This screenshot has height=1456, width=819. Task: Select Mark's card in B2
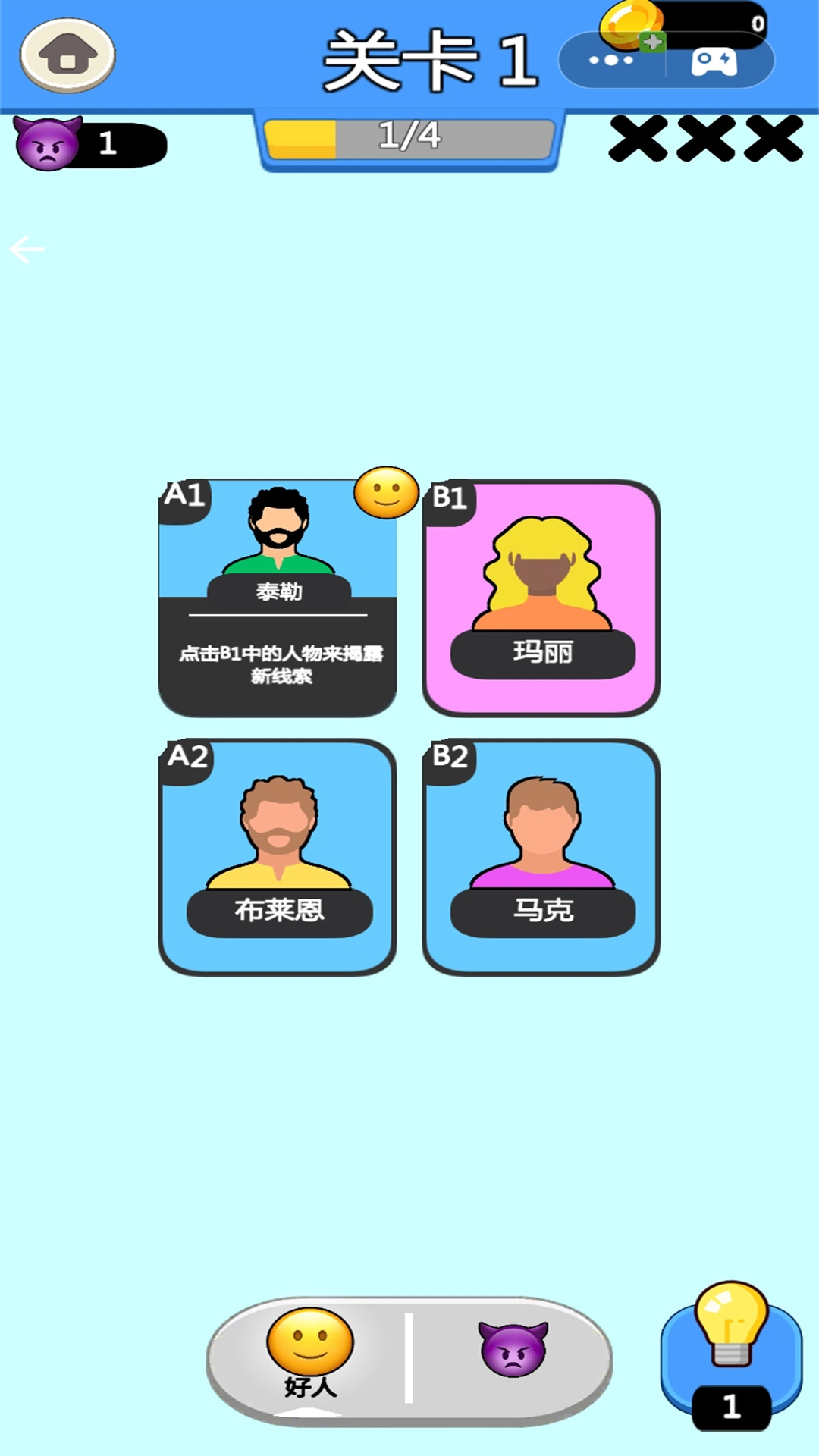[541, 857]
